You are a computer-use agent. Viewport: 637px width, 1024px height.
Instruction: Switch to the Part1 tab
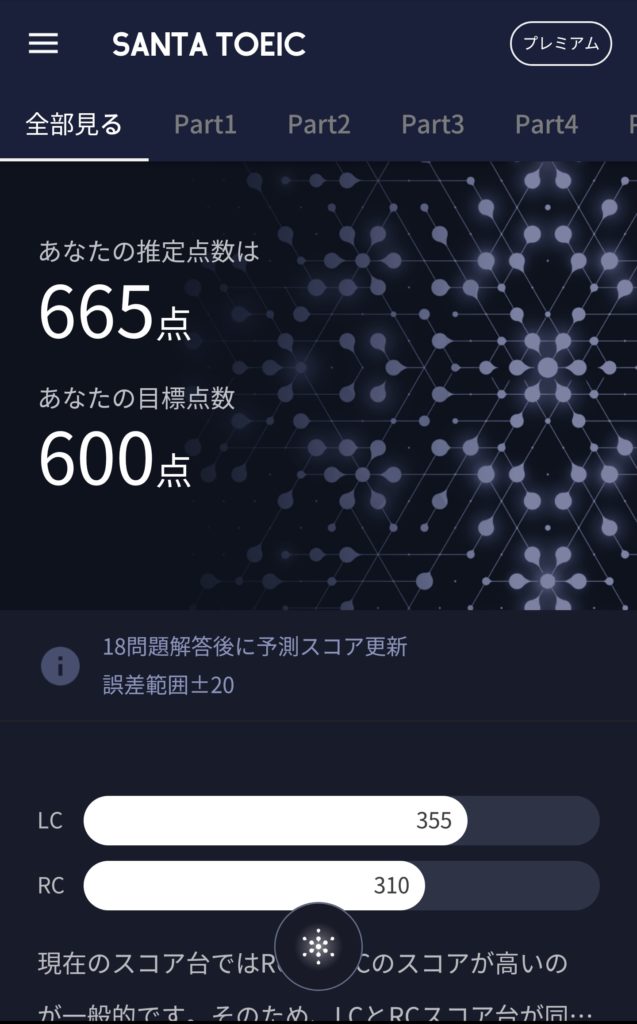(205, 125)
